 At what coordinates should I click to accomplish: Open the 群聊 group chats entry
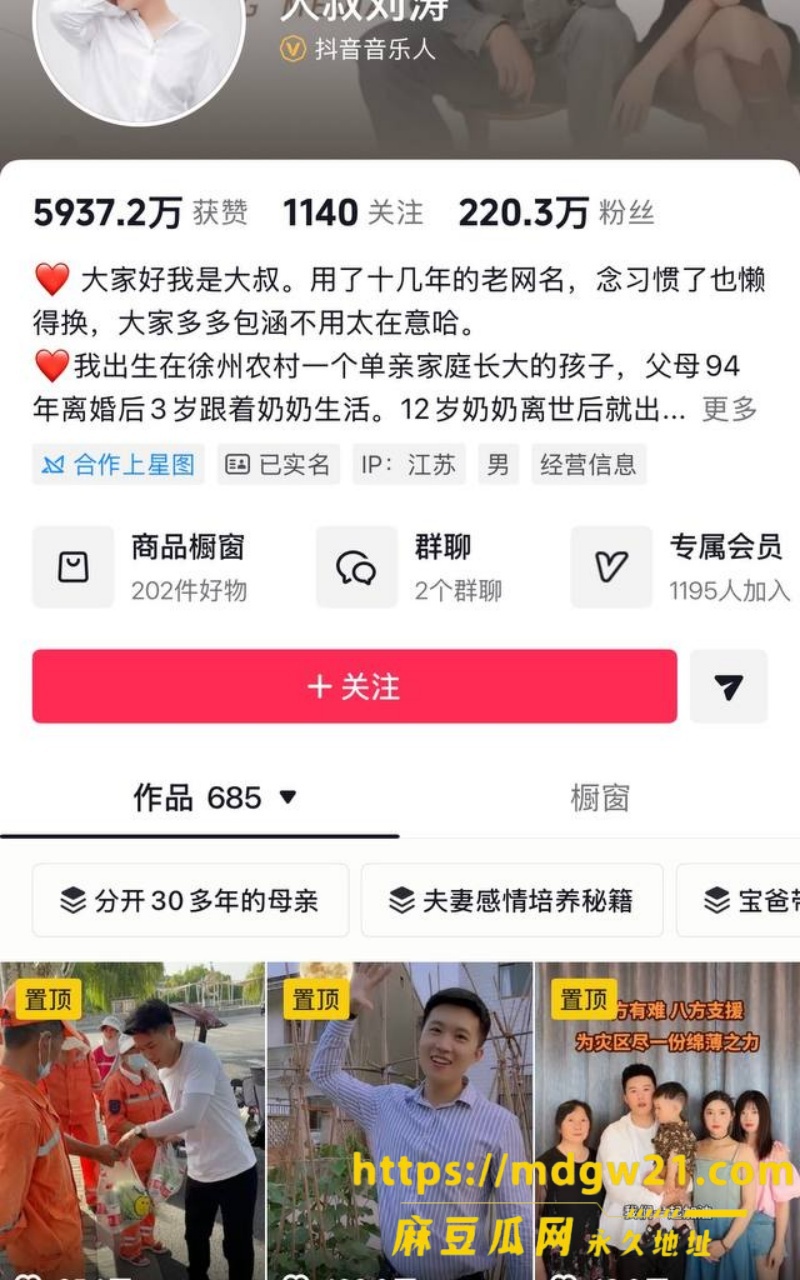click(x=410, y=567)
